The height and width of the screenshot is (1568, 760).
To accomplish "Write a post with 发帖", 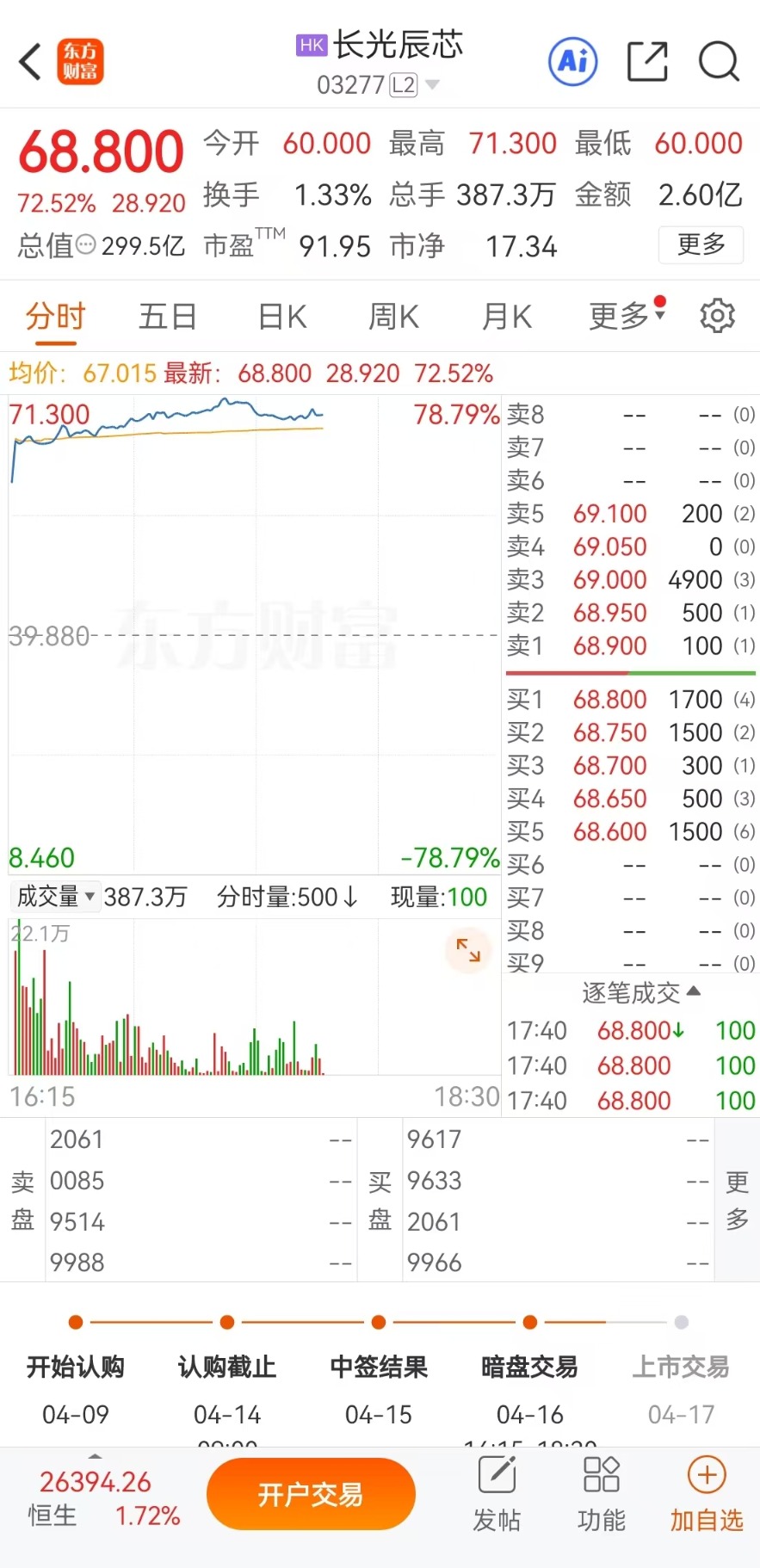I will pyautogui.click(x=497, y=1494).
